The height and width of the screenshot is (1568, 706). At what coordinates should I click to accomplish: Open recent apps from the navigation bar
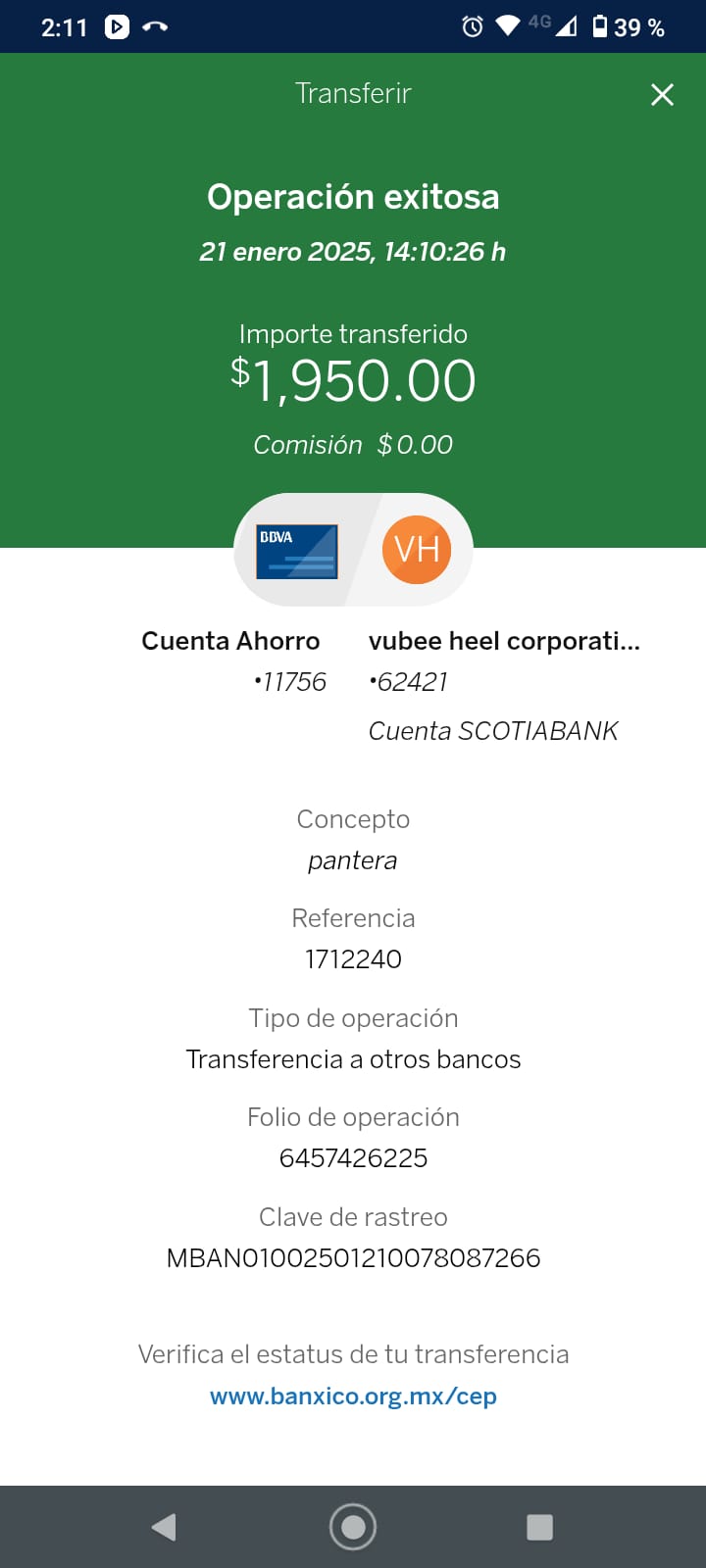click(540, 1527)
